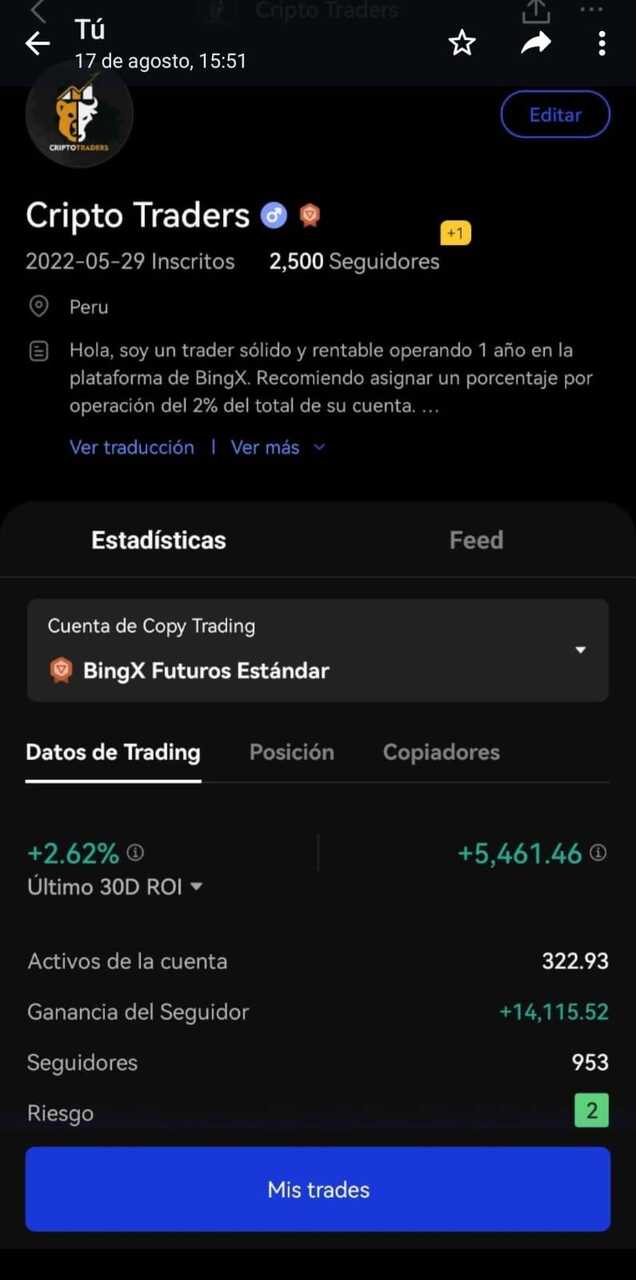Viewport: 636px width, 1280px height.
Task: Star this image message
Action: (x=461, y=42)
